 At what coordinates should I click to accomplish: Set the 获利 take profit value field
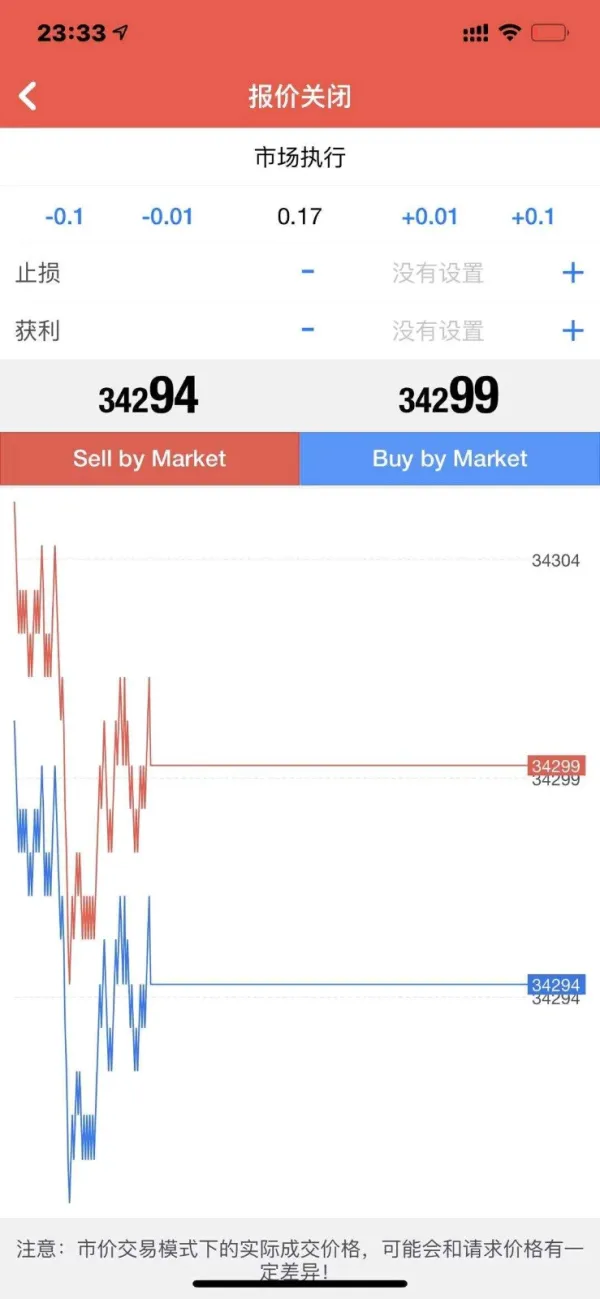[x=438, y=331]
